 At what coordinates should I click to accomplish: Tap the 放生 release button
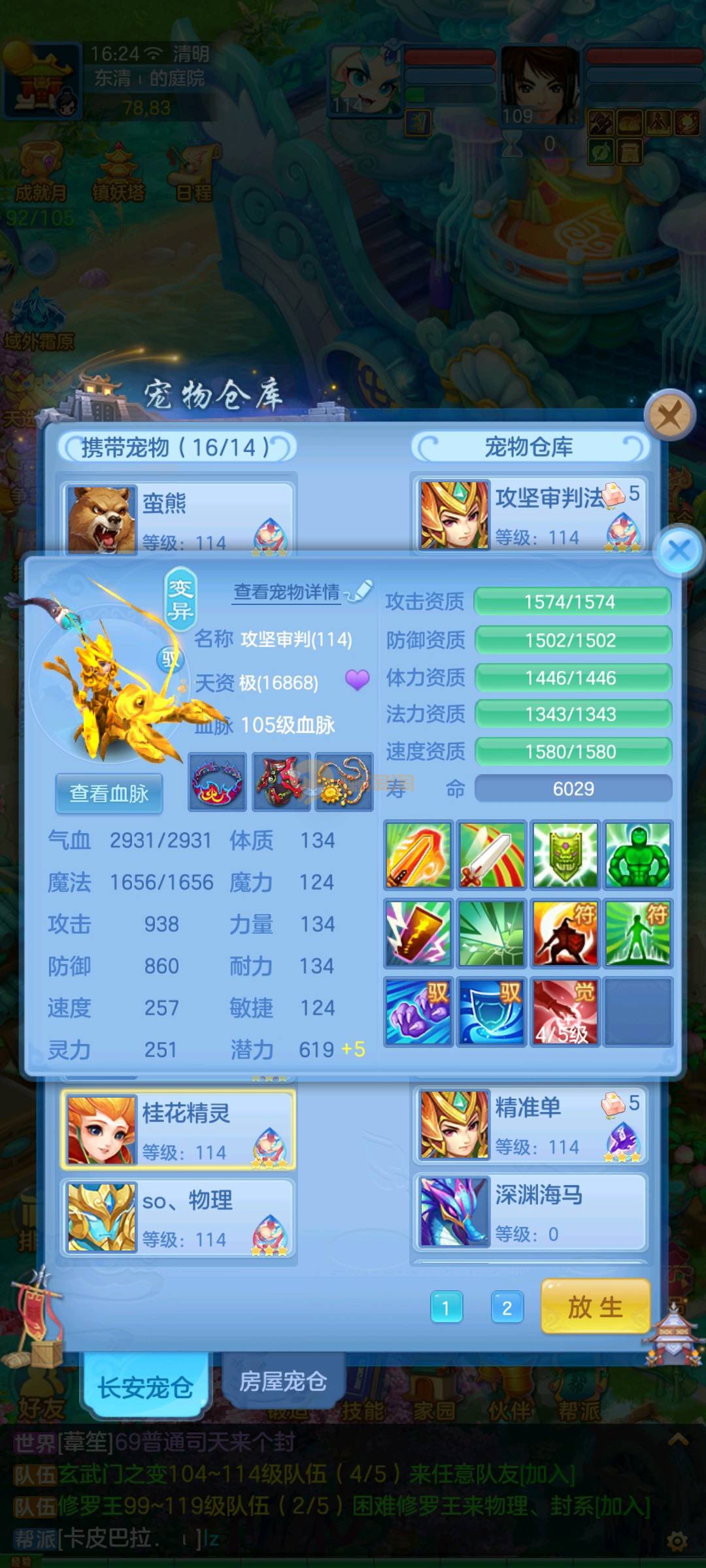click(595, 1307)
